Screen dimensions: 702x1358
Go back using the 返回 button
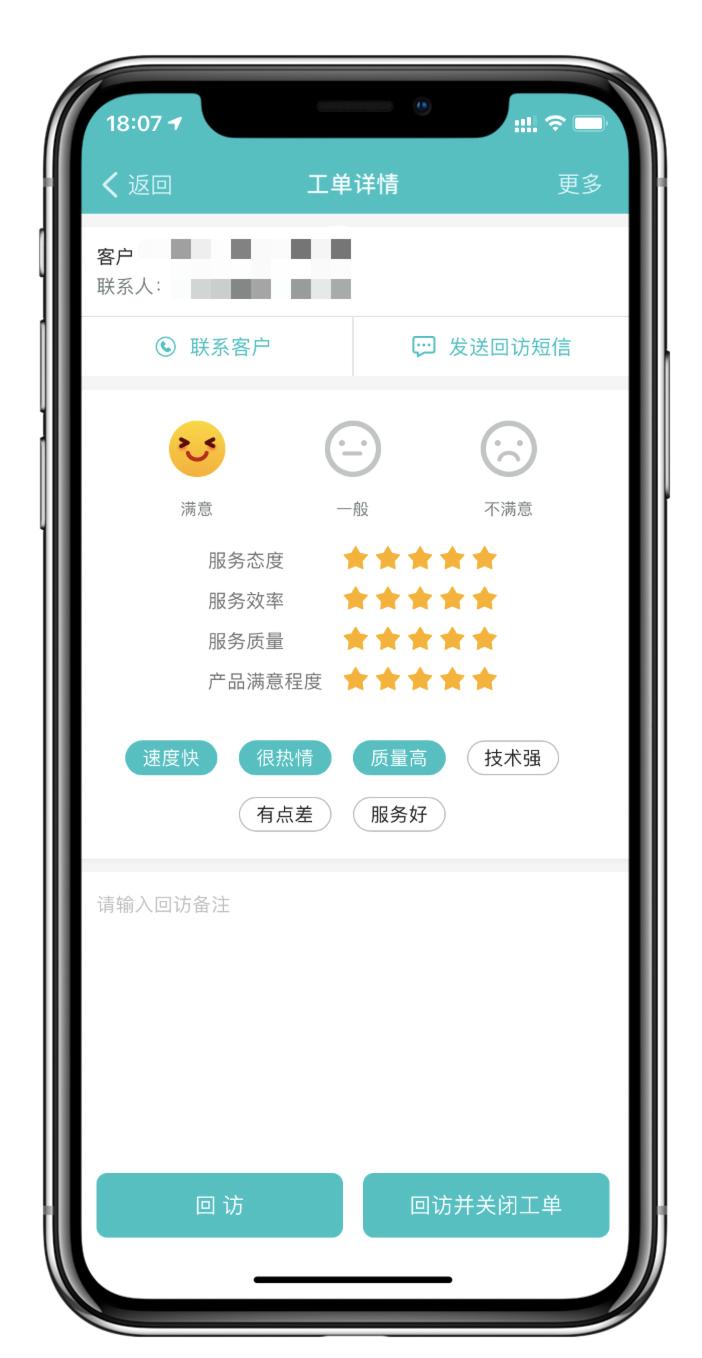[137, 184]
